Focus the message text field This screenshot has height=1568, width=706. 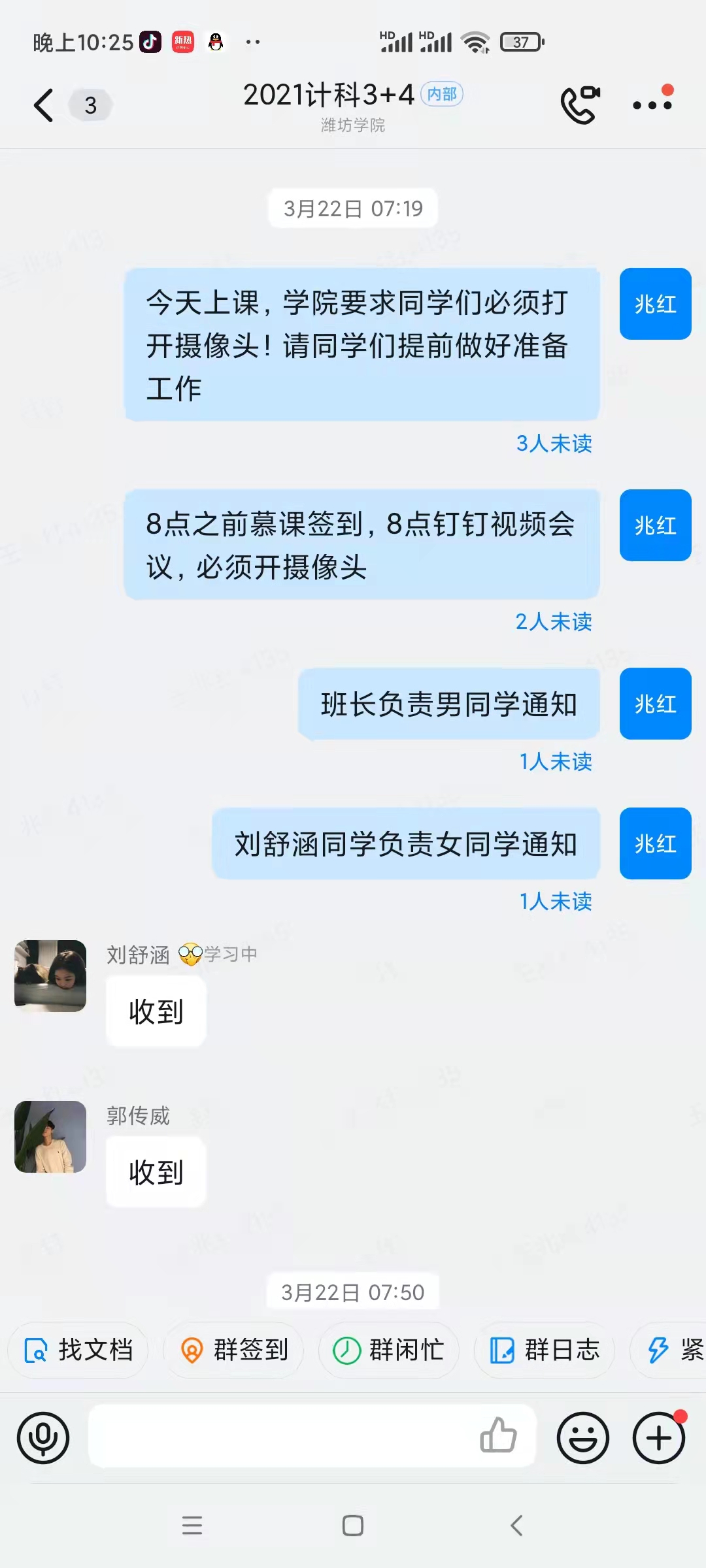pyautogui.click(x=281, y=1436)
